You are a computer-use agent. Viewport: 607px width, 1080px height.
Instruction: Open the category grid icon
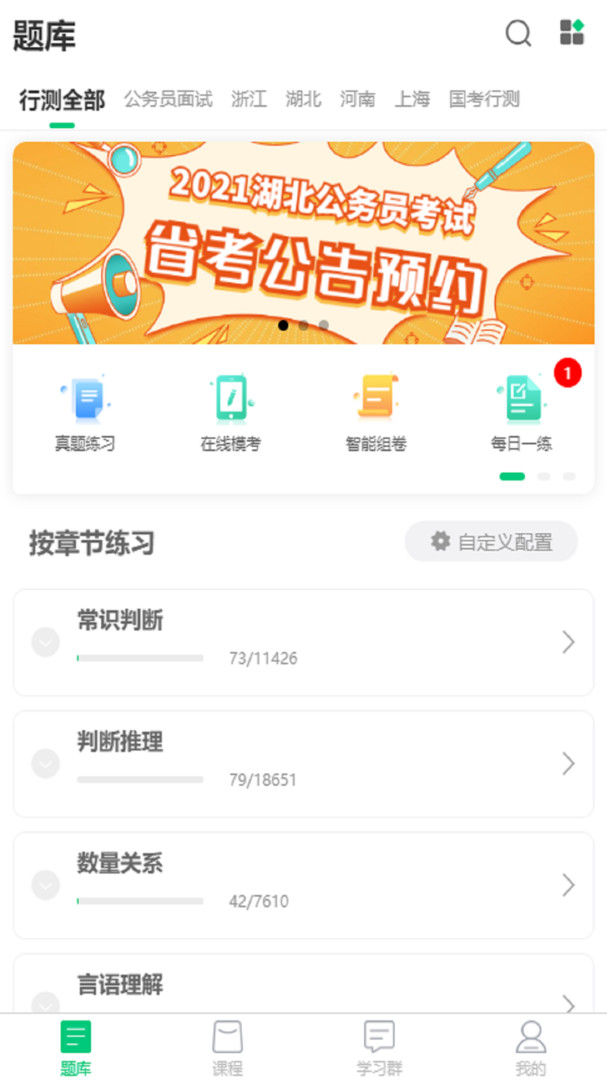tap(571, 33)
